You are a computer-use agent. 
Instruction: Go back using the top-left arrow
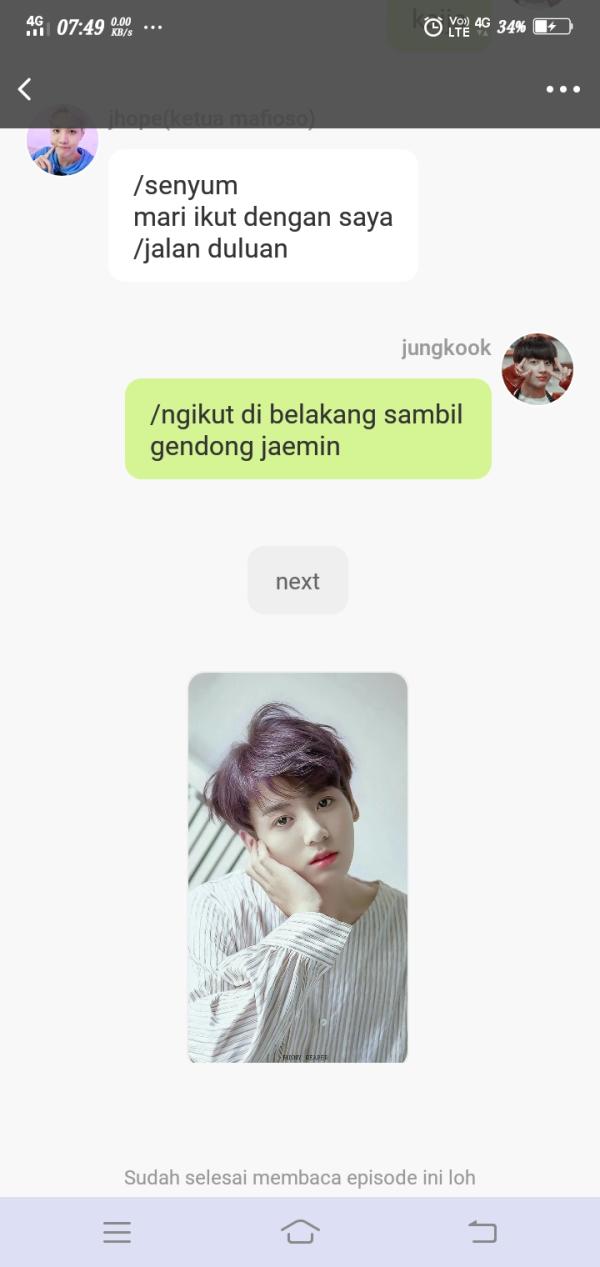tap(25, 89)
